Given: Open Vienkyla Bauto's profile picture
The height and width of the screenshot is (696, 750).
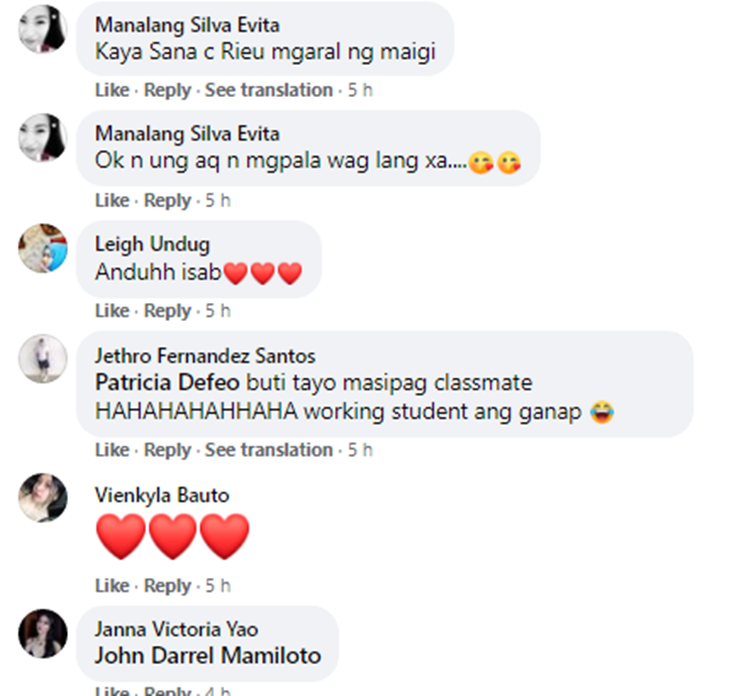Looking at the screenshot, I should (43, 497).
